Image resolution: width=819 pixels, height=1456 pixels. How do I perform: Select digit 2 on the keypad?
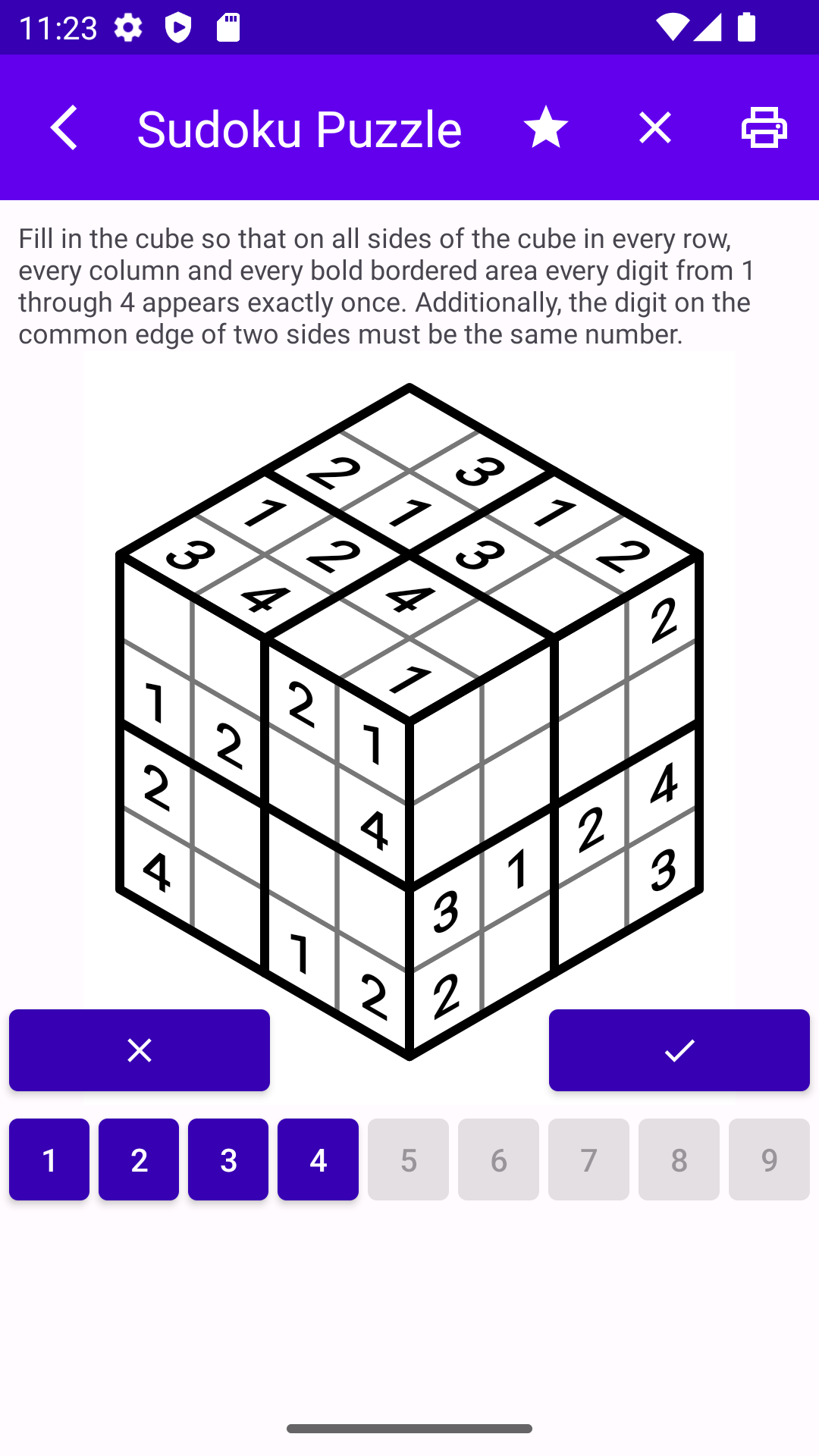pos(138,1159)
